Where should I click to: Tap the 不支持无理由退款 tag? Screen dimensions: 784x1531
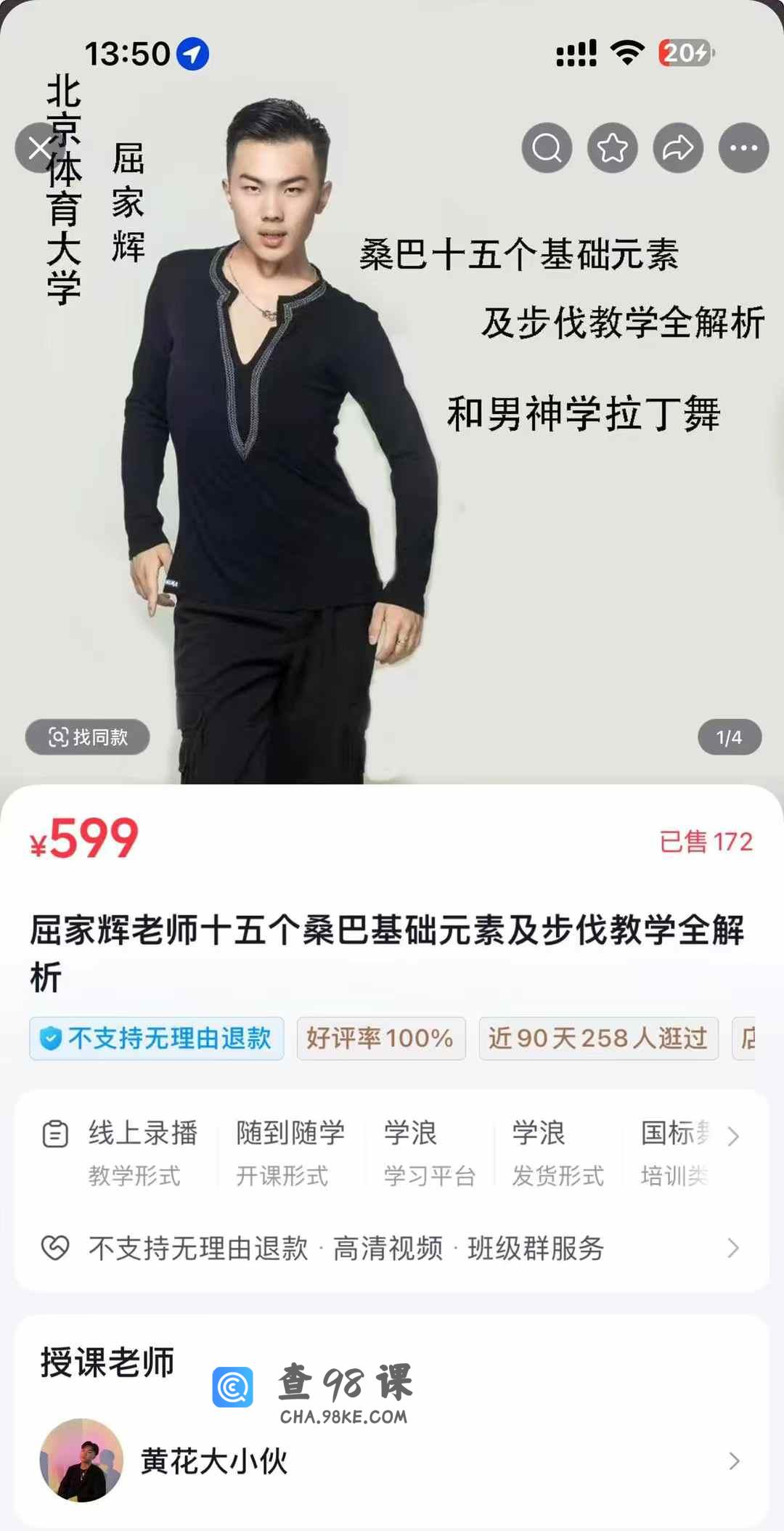(157, 1039)
